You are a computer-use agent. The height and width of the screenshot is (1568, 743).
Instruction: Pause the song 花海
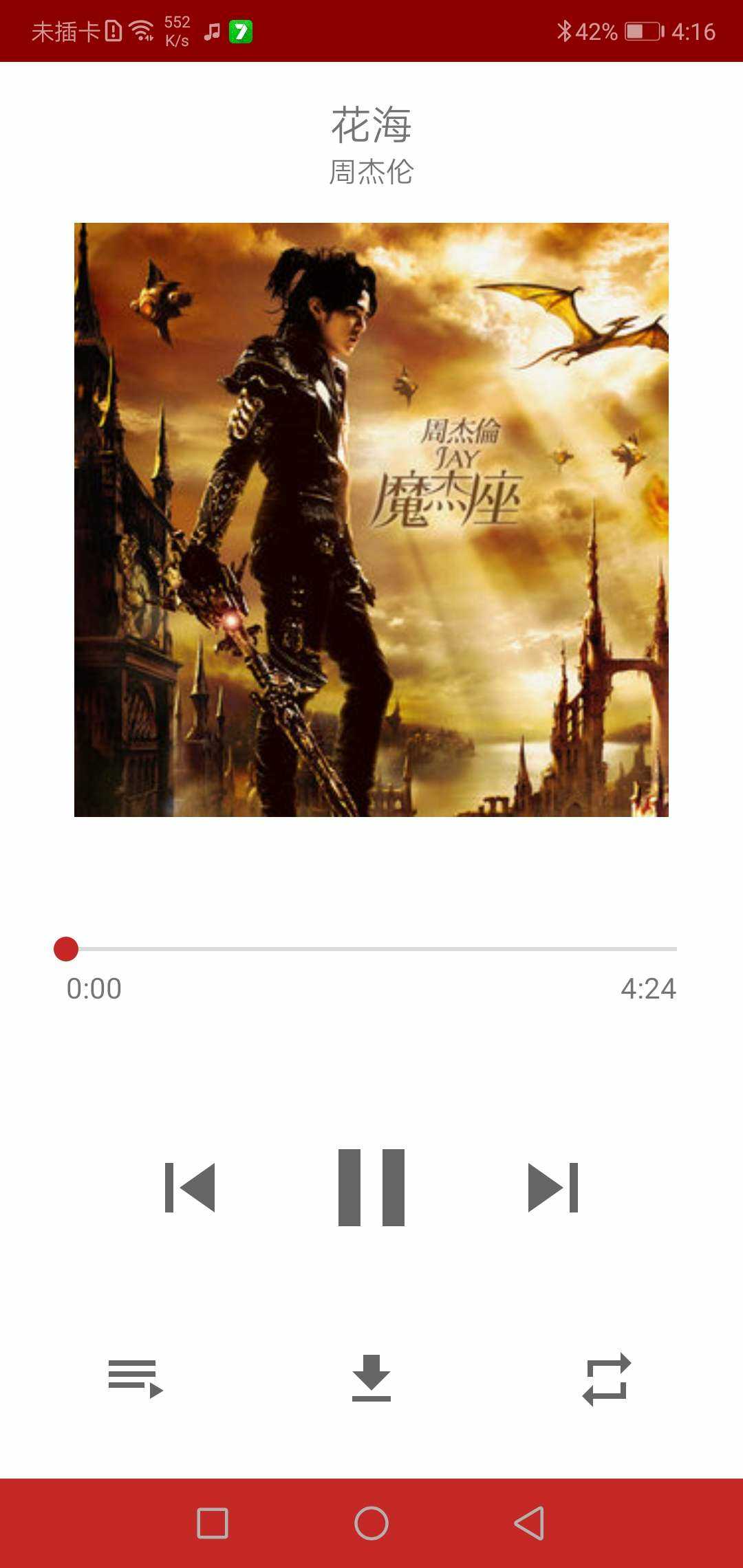click(x=371, y=1187)
